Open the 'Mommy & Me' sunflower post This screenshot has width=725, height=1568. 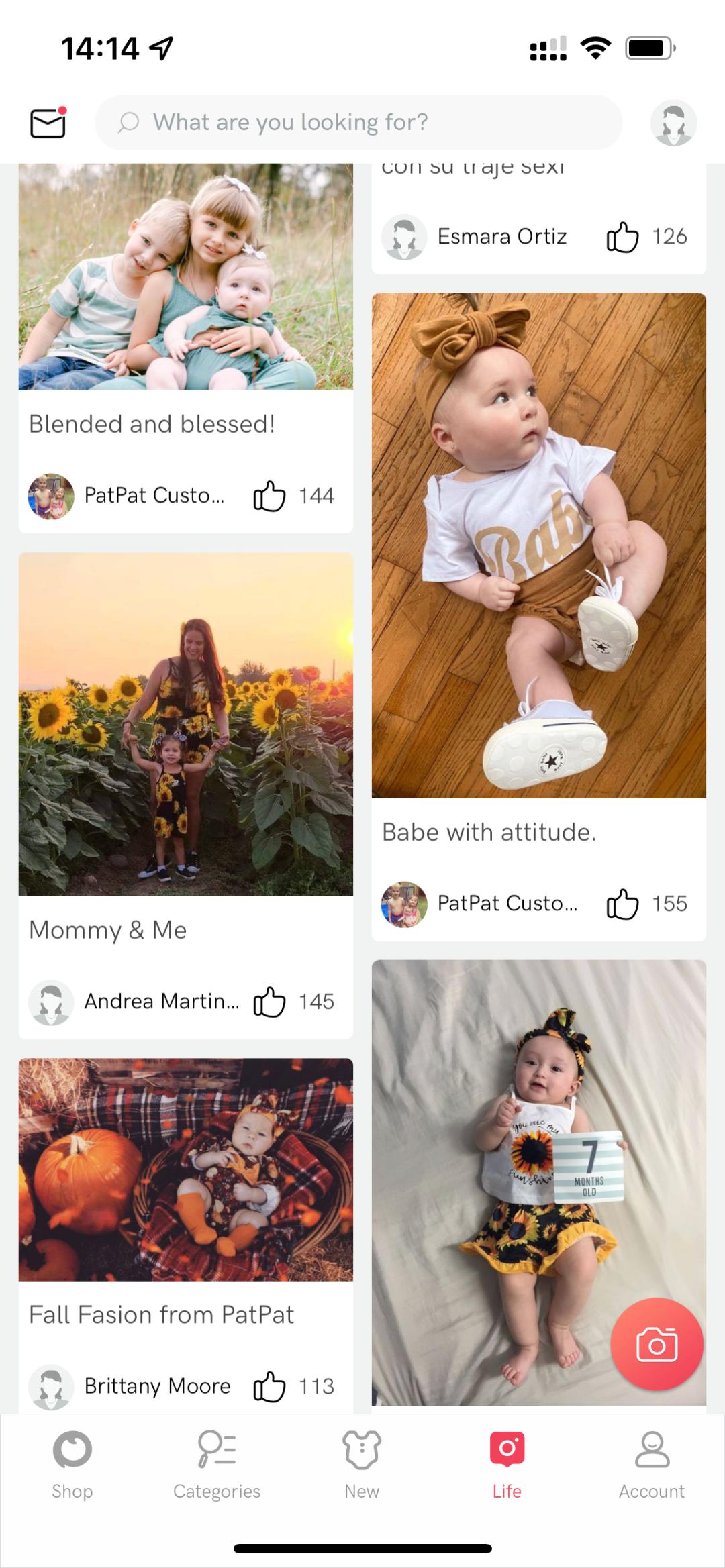coord(185,724)
